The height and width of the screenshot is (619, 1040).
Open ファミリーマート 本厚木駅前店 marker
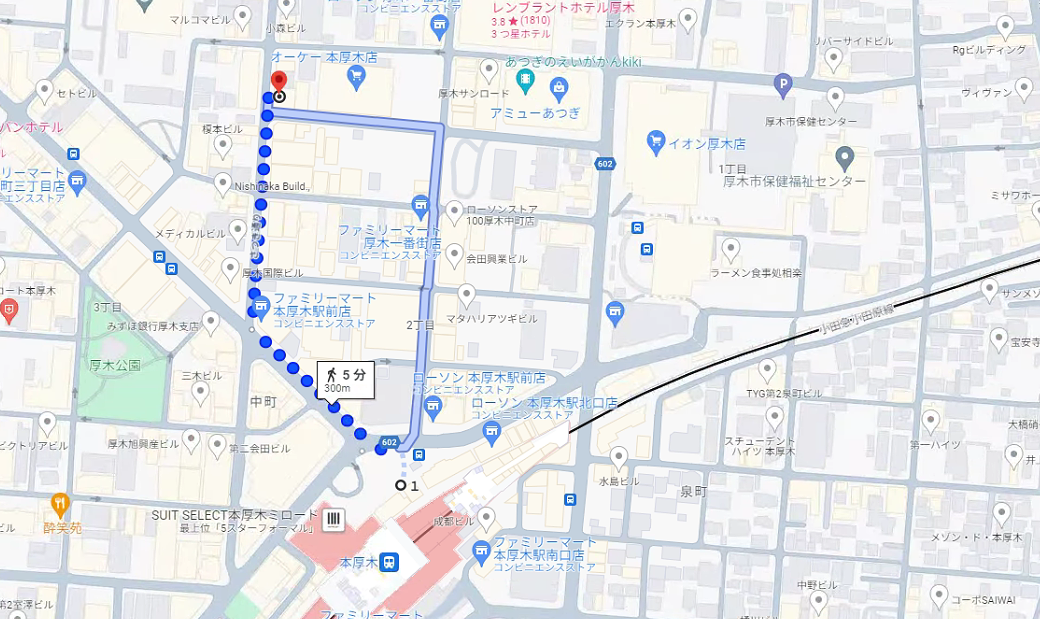[x=261, y=305]
